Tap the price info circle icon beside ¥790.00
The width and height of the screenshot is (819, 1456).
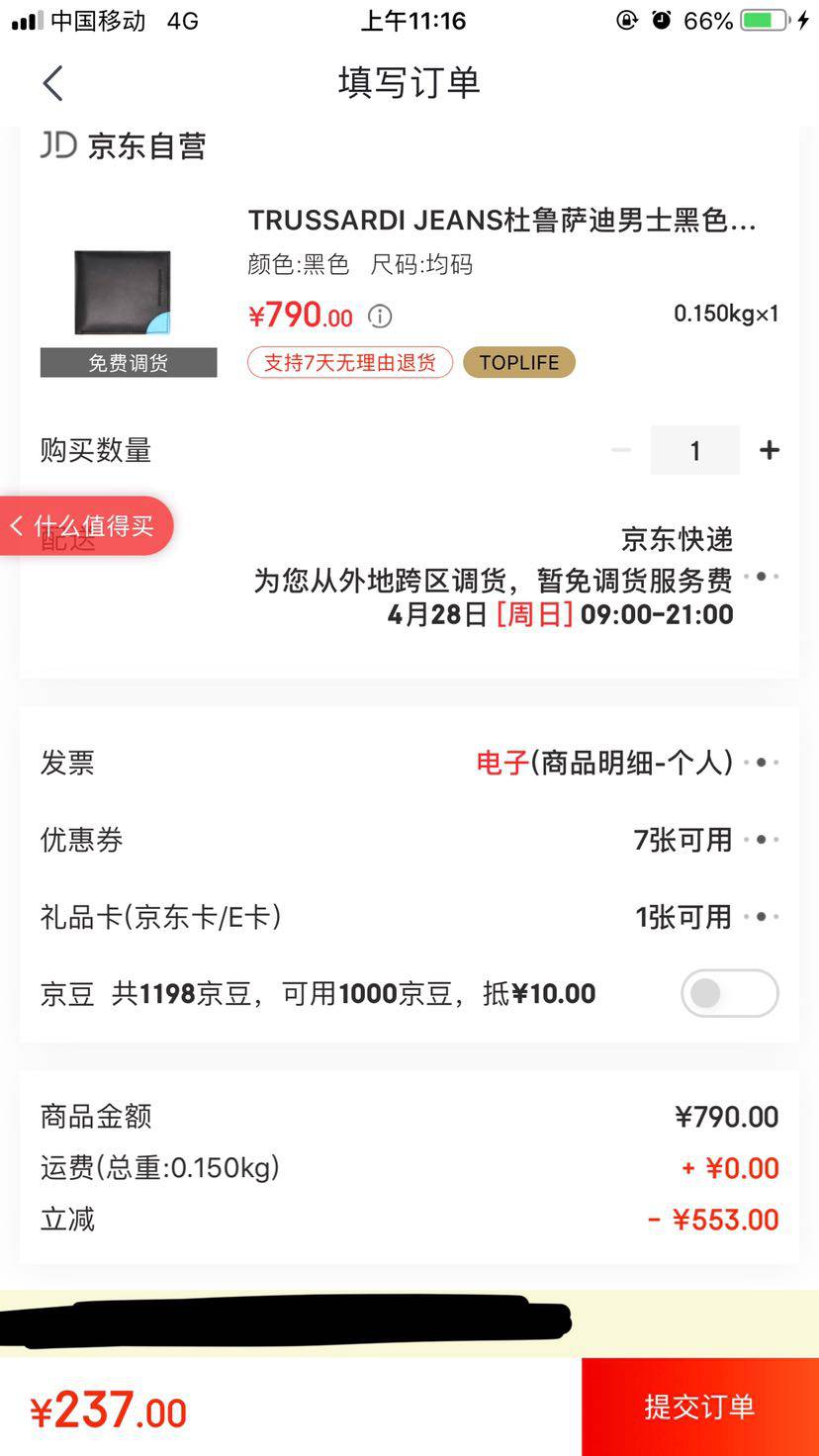(379, 318)
